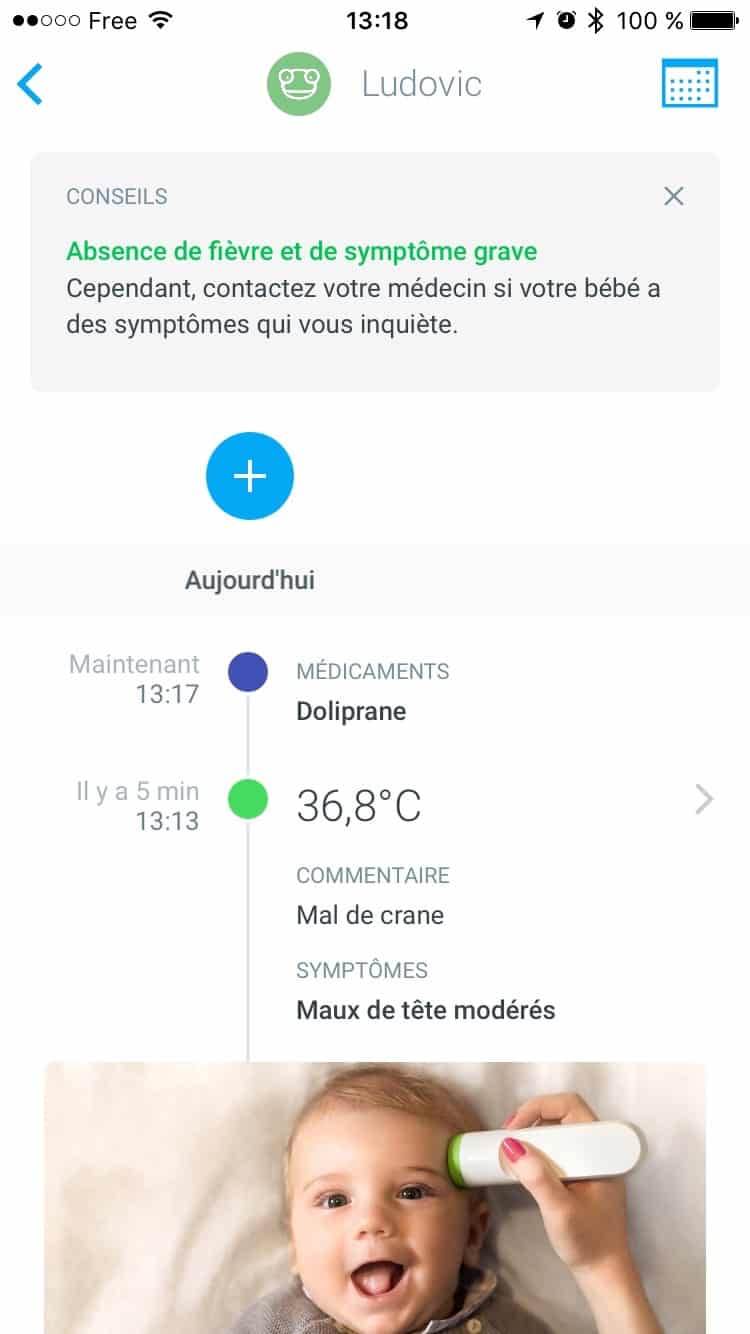Open the Doliprane medication entry
Image resolution: width=750 pixels, height=1334 pixels.
click(351, 711)
